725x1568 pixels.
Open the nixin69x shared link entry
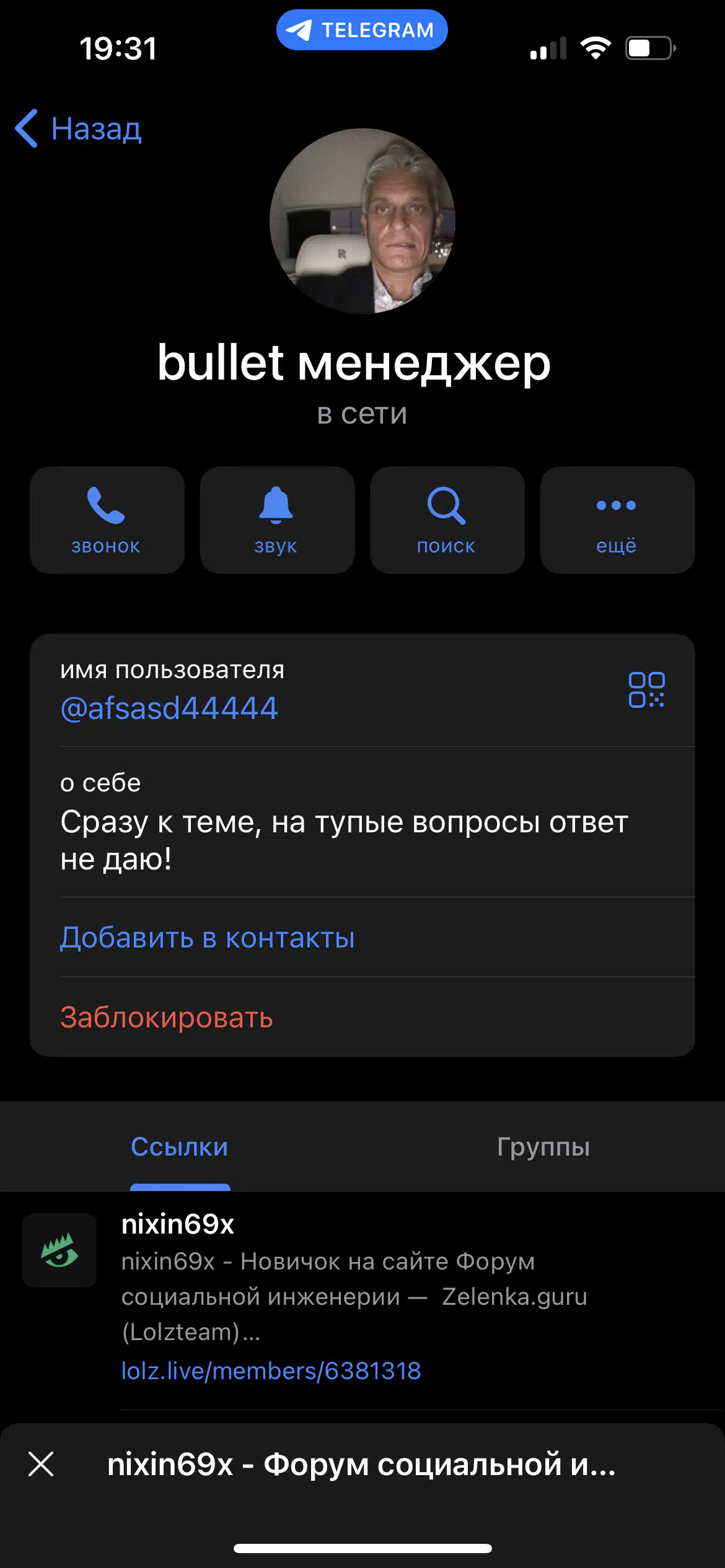tap(362, 1297)
